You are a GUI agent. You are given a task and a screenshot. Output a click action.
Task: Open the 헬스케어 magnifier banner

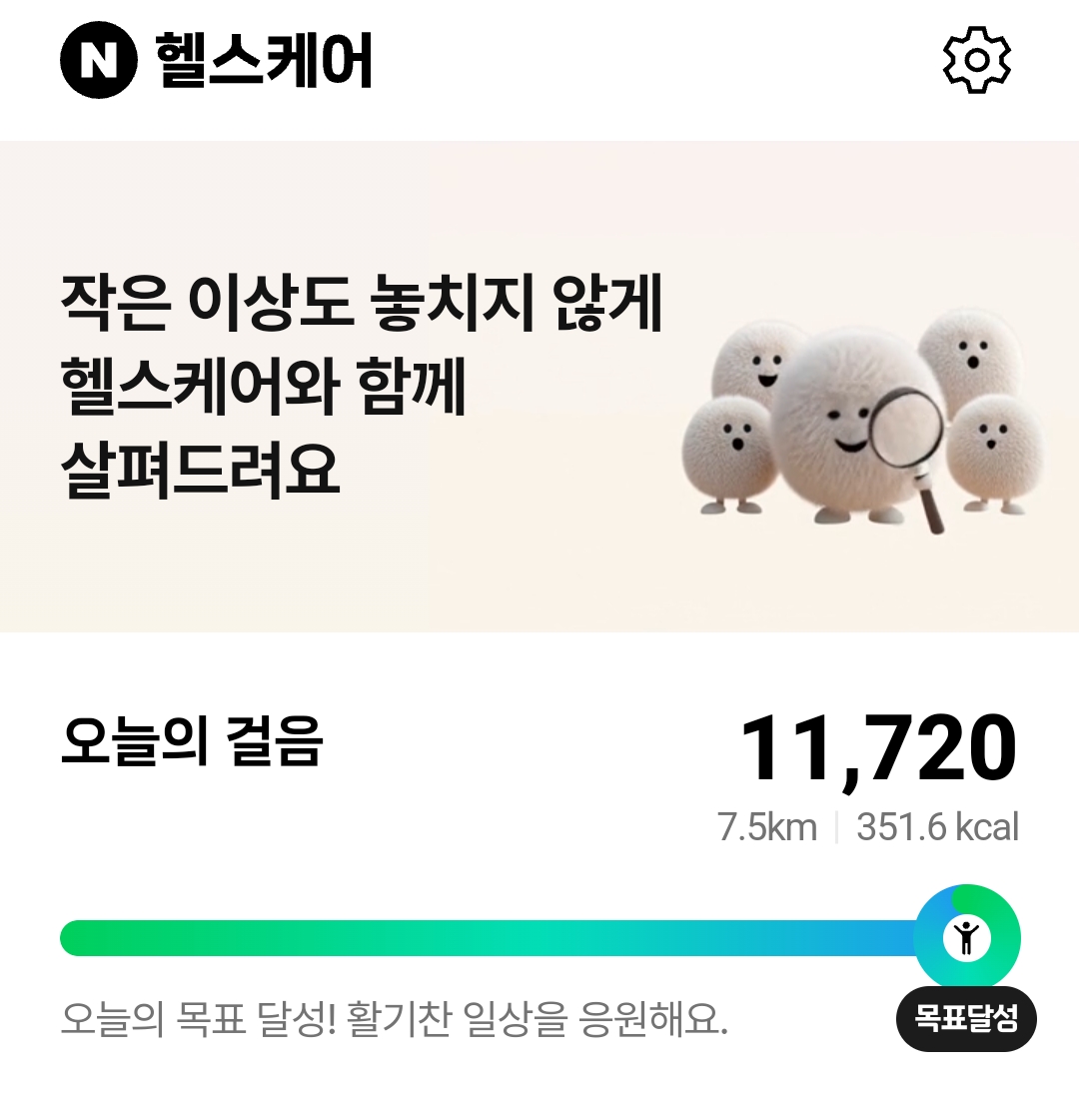click(x=539, y=387)
